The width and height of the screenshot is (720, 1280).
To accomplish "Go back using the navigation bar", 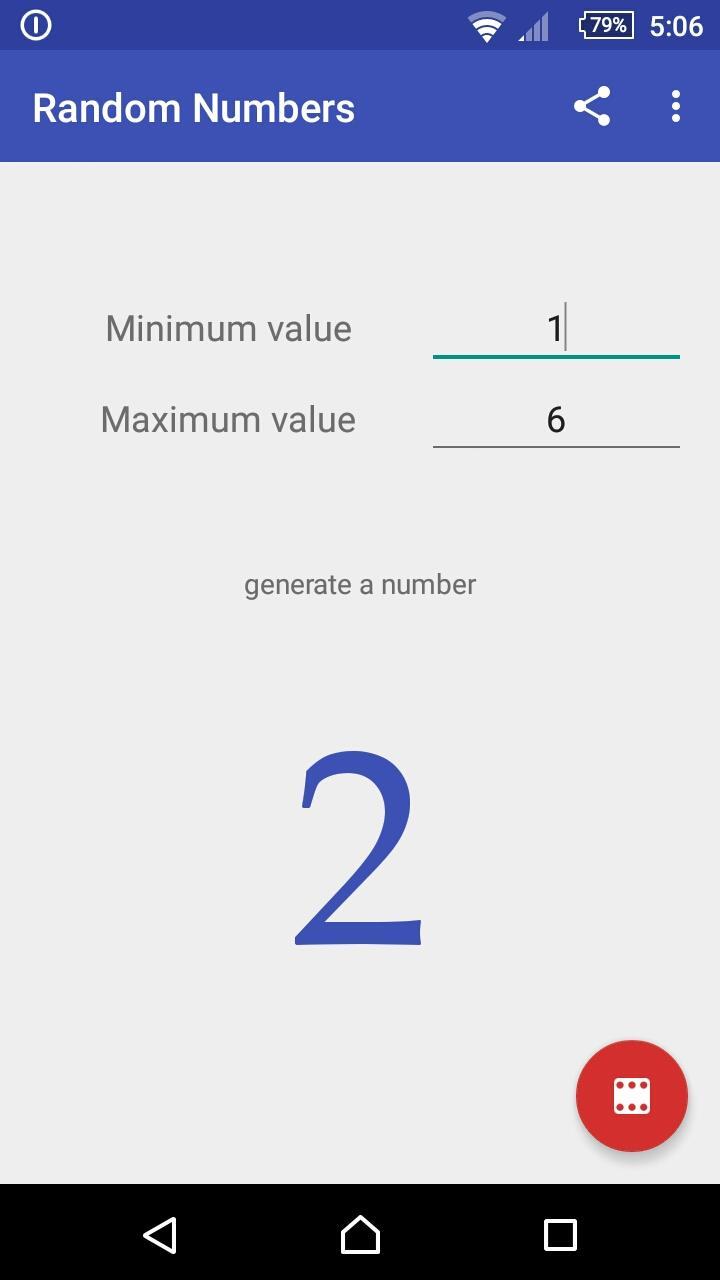I will click(160, 1235).
